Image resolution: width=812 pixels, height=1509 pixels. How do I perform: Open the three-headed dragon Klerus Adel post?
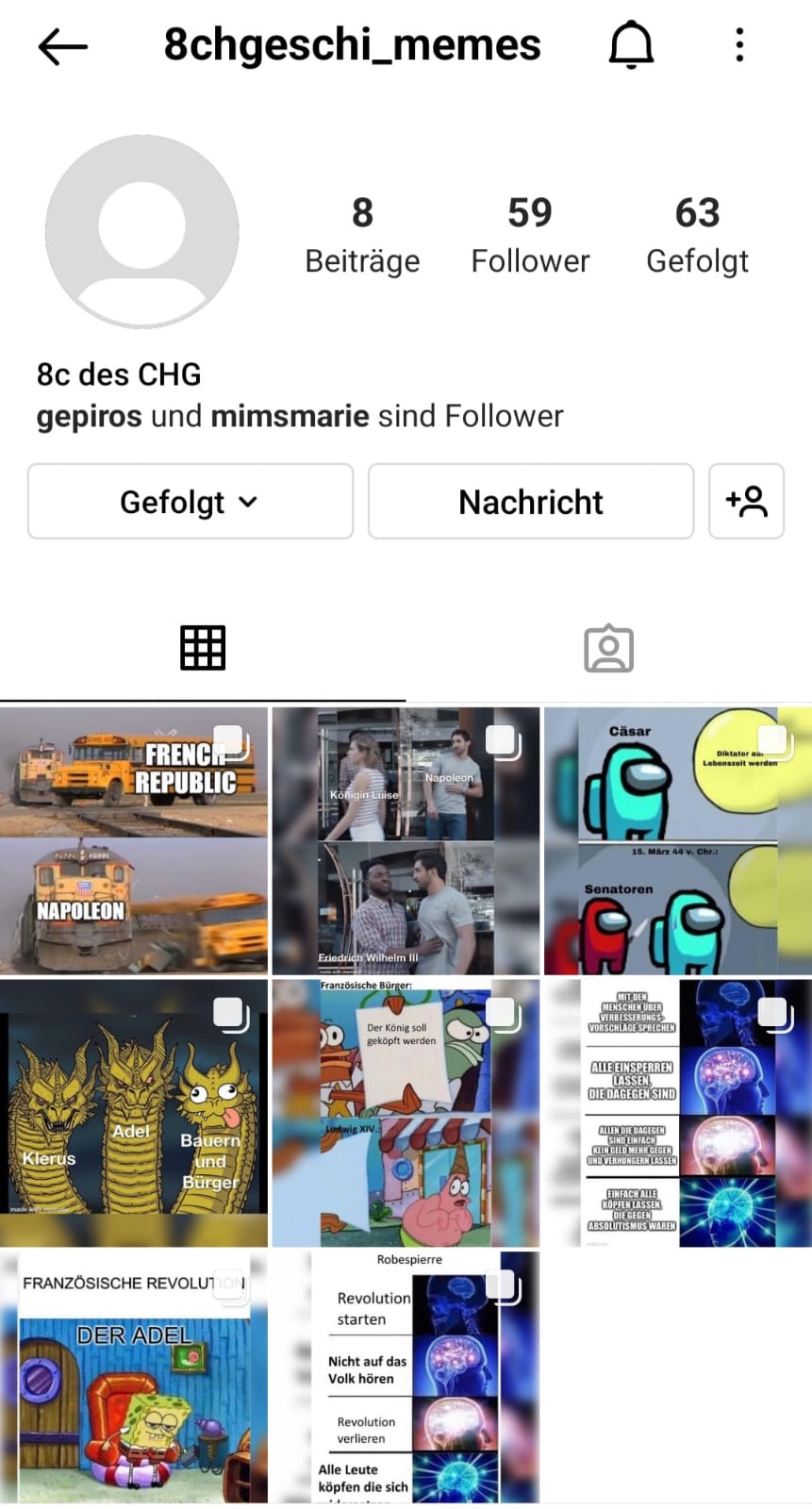coord(134,1113)
